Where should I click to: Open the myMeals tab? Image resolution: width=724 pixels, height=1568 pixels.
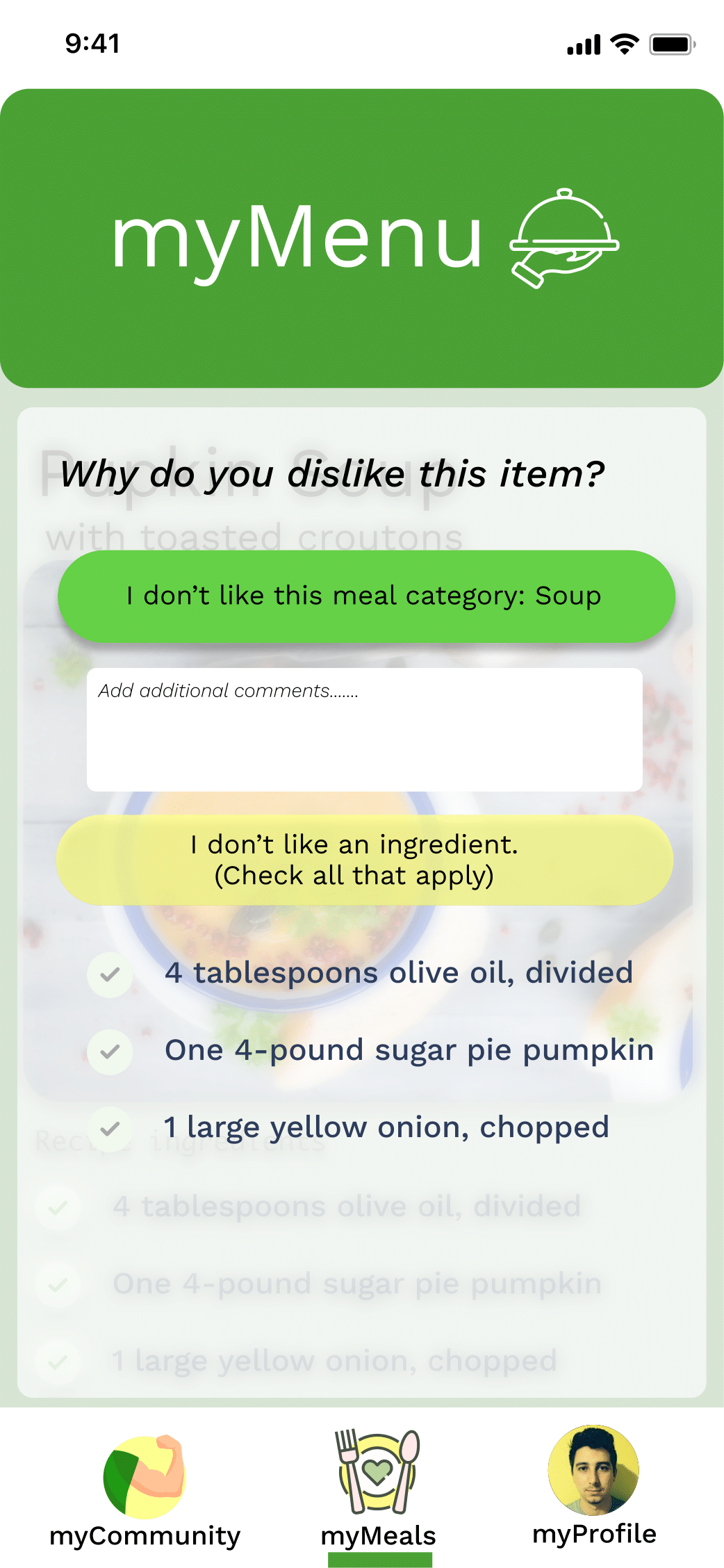pos(378,1490)
